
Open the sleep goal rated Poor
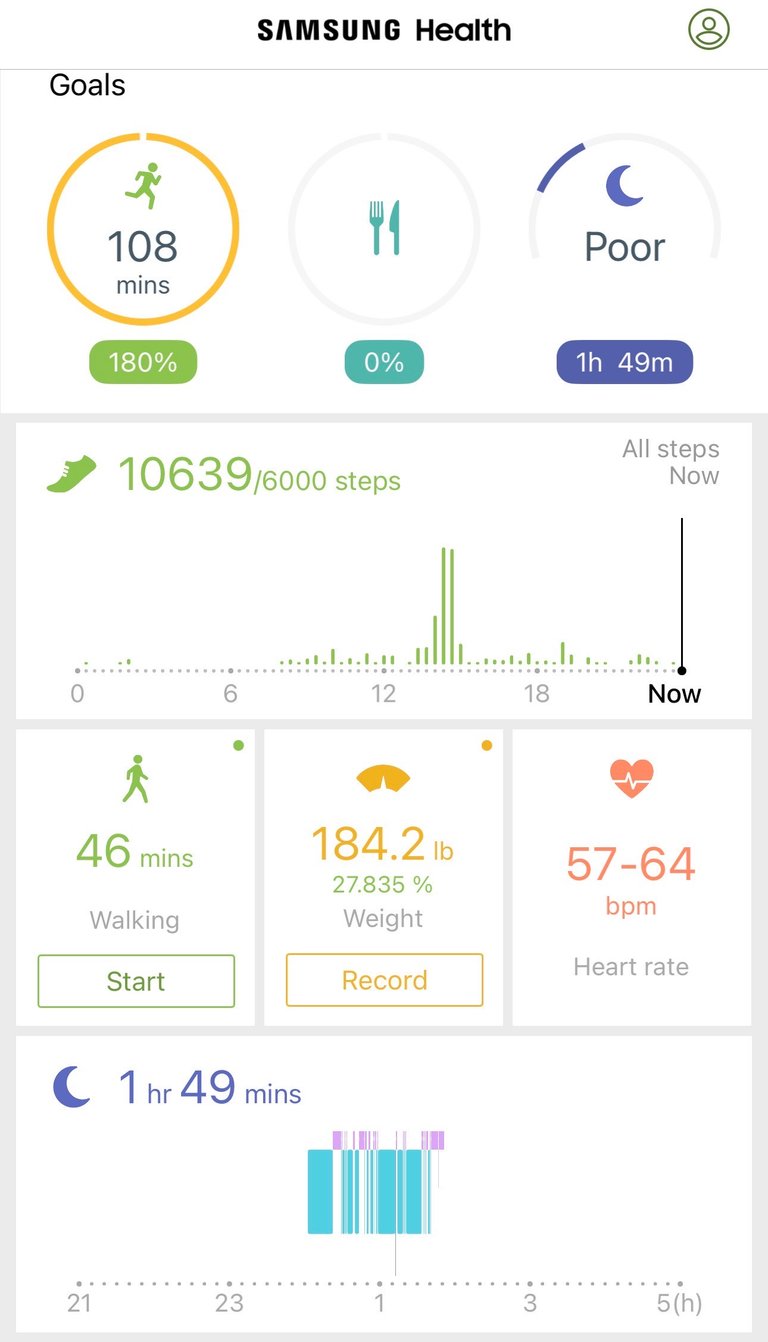[x=624, y=230]
